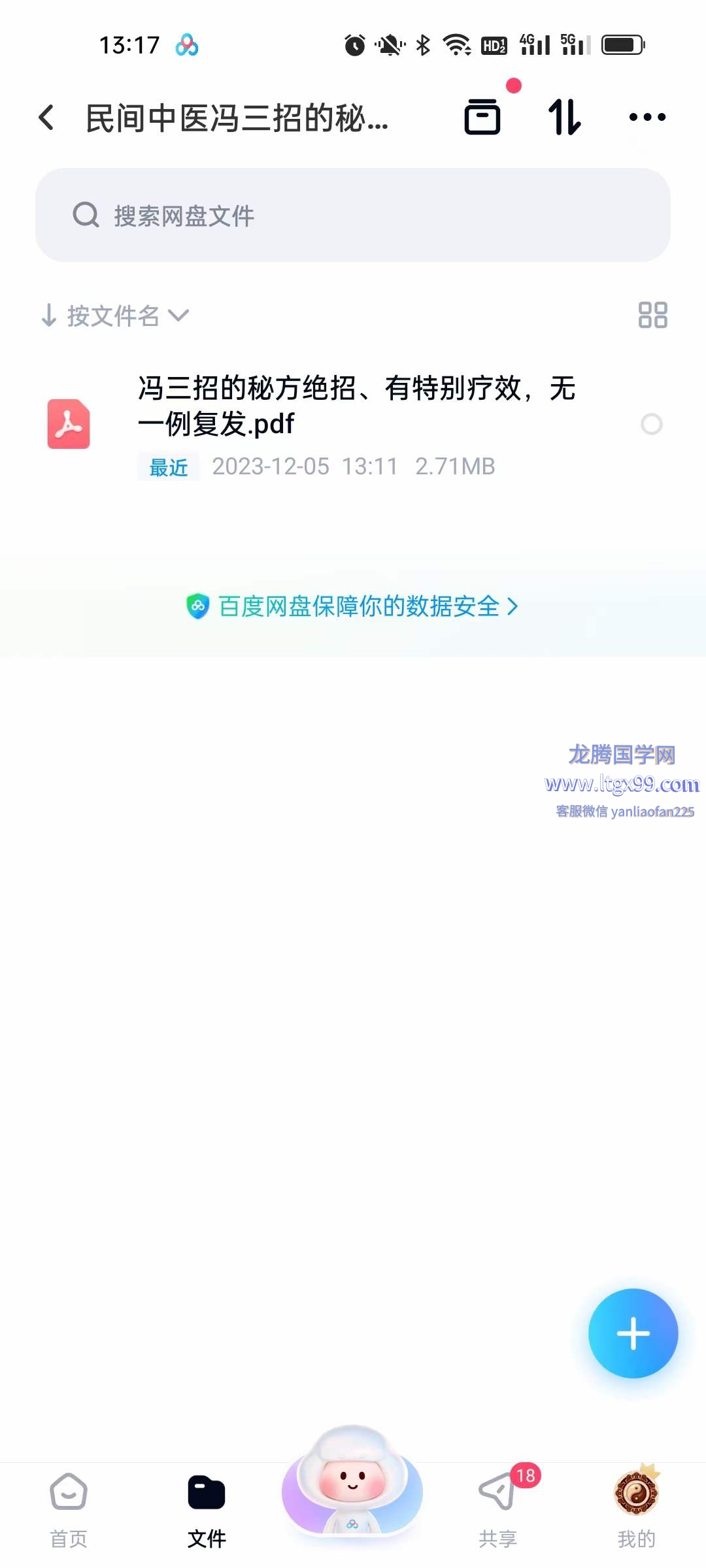This screenshot has width=706, height=1568.
Task: Open the box icon with red dot
Action: click(x=482, y=117)
